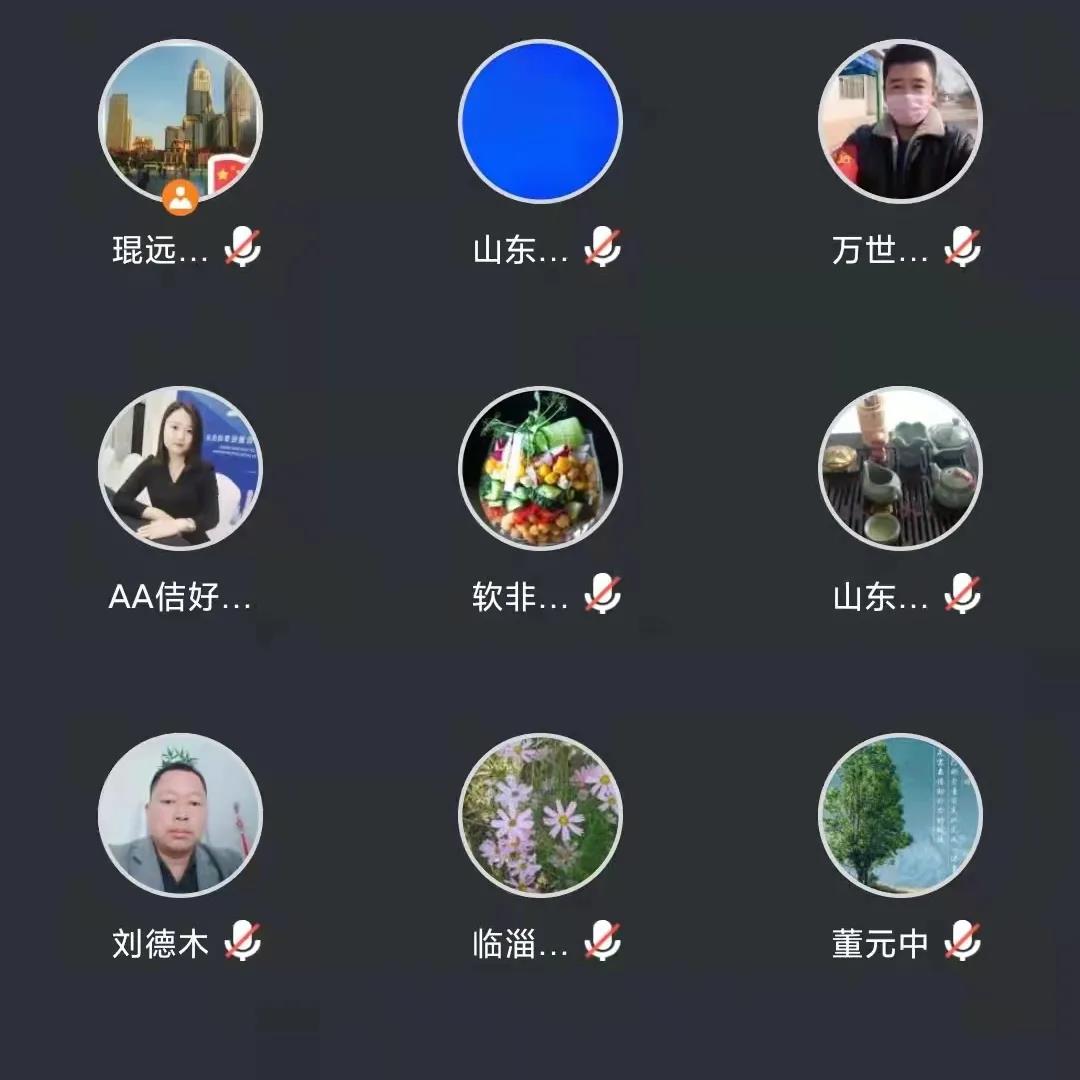Open participant AA佶好's tile
This screenshot has width=1080, height=1080.
[x=180, y=468]
